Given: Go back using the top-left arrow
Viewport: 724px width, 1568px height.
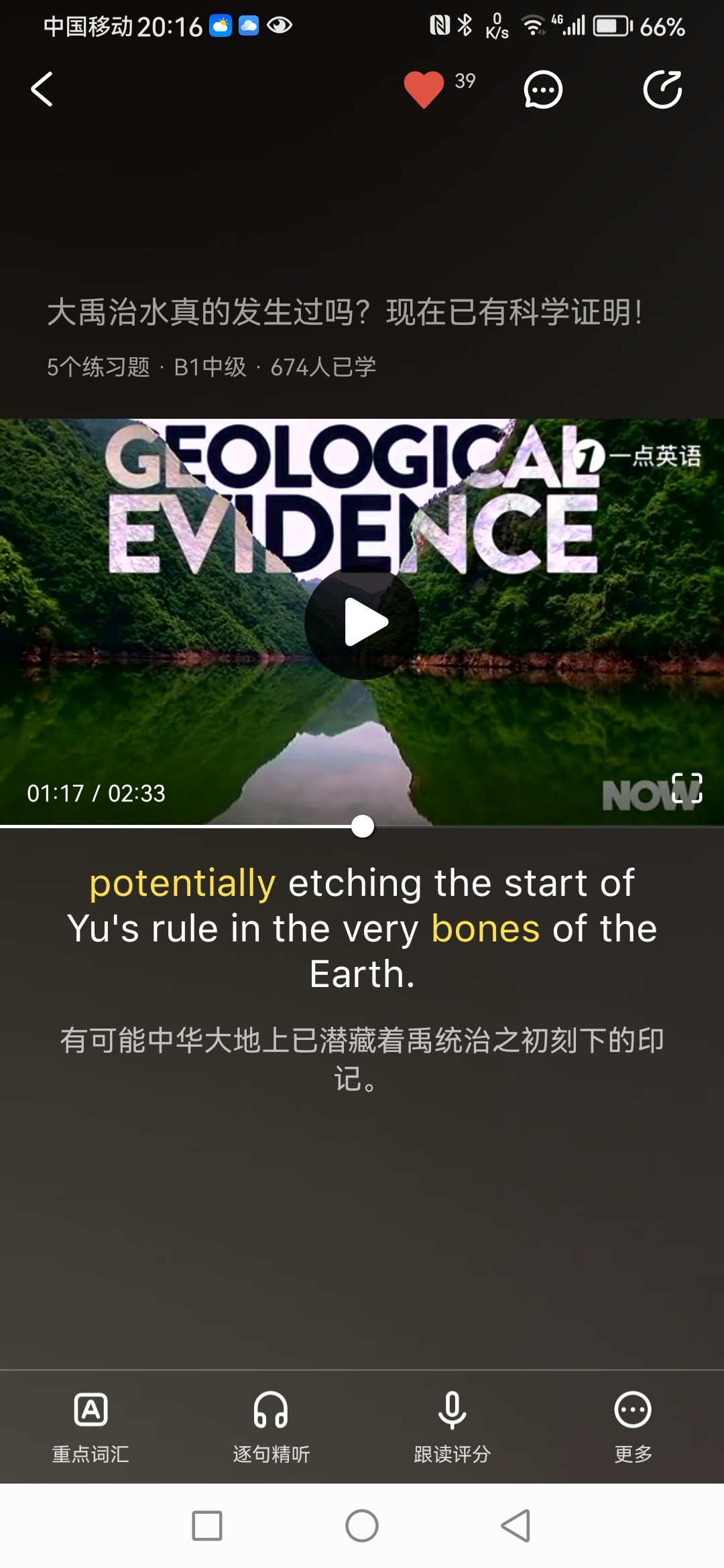Looking at the screenshot, I should [x=42, y=89].
